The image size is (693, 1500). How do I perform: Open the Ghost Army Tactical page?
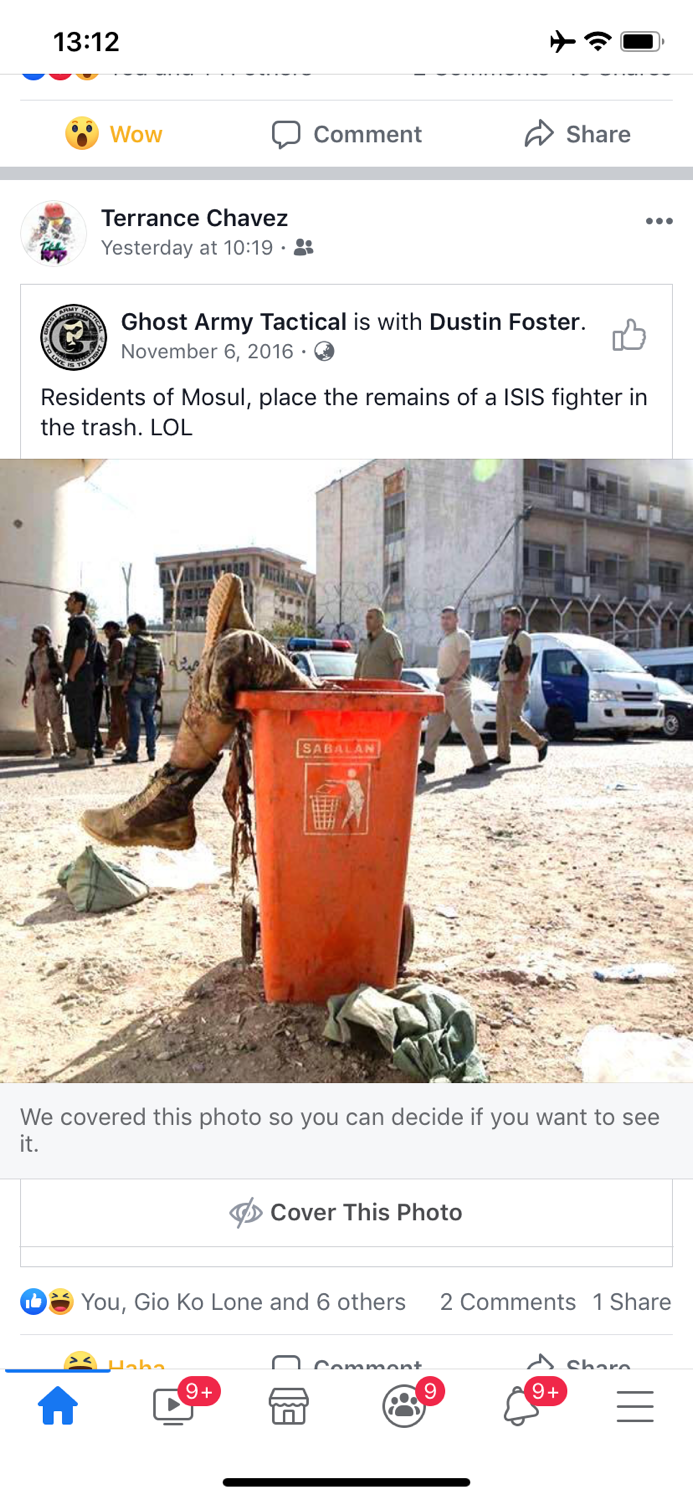coord(233,322)
